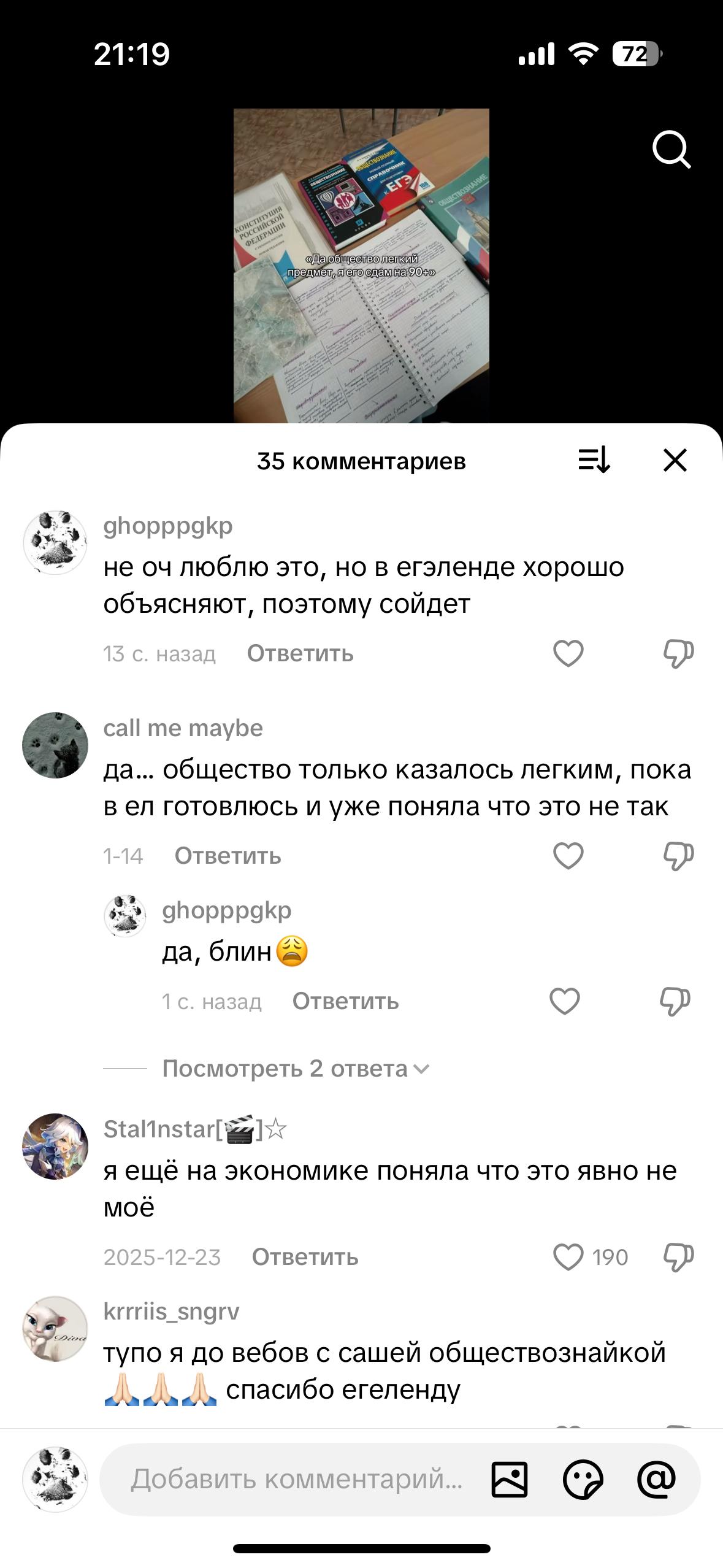
Task: Mention a user with the @ icon
Action: pos(656,1479)
